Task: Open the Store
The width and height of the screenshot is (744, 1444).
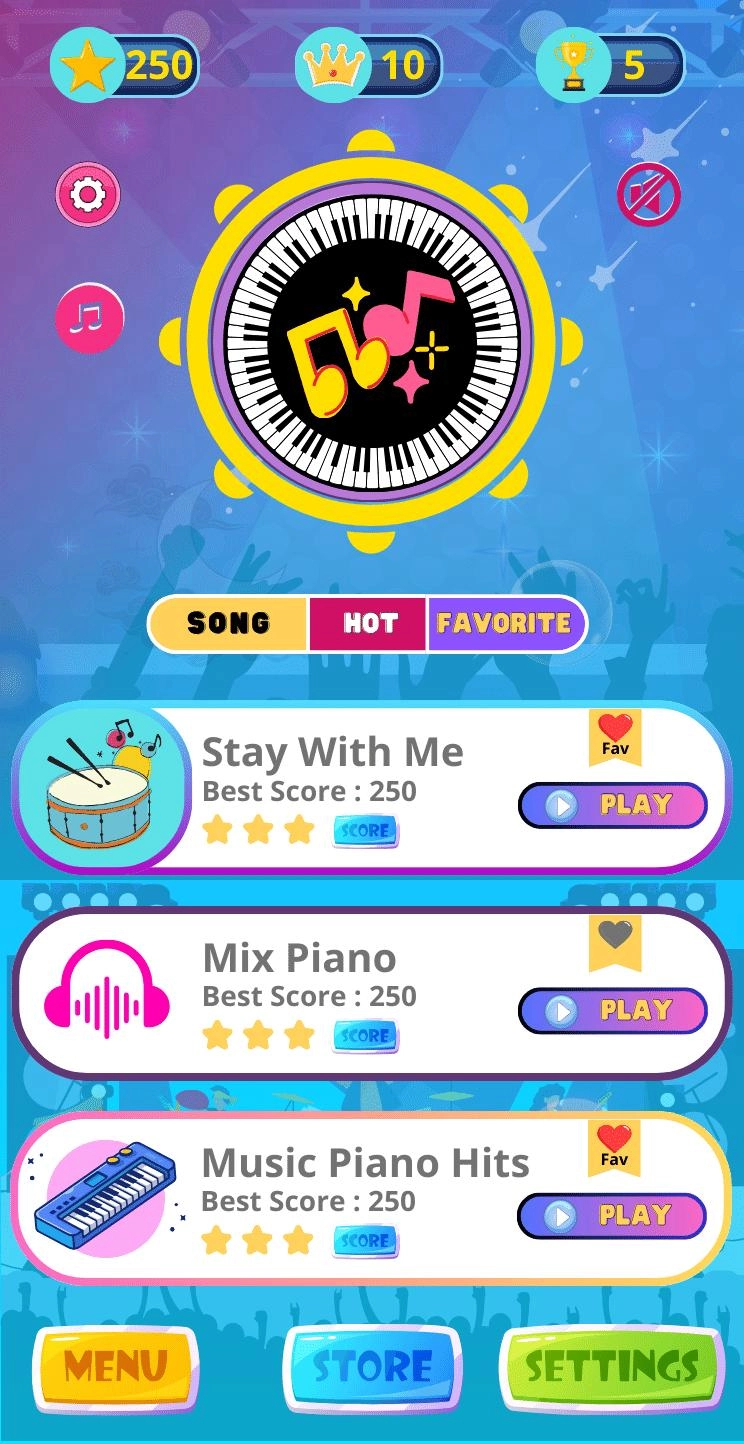Action: pos(372,1366)
